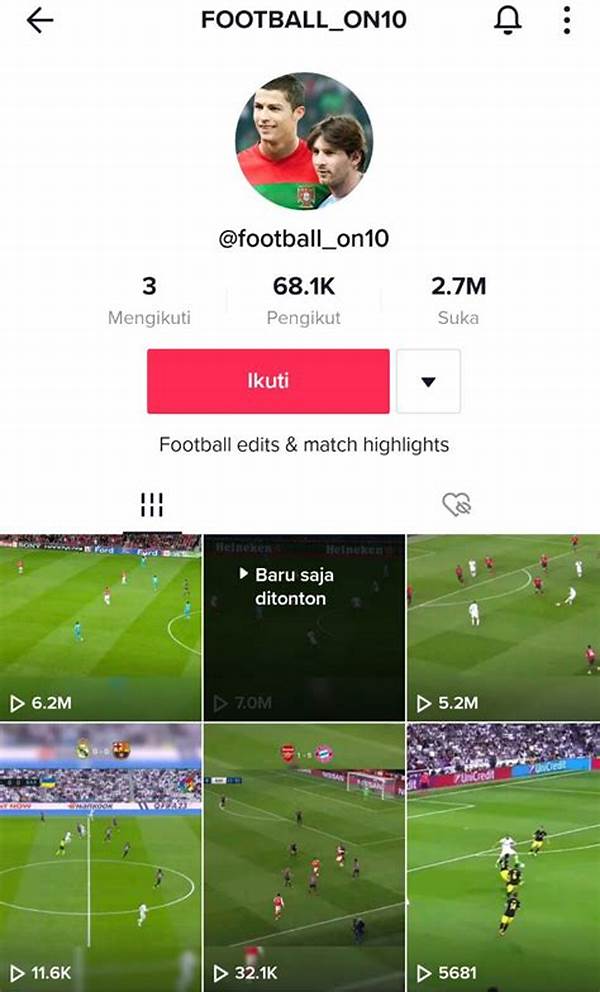
Task: Play the video with 6.2M views
Action: coord(100,627)
